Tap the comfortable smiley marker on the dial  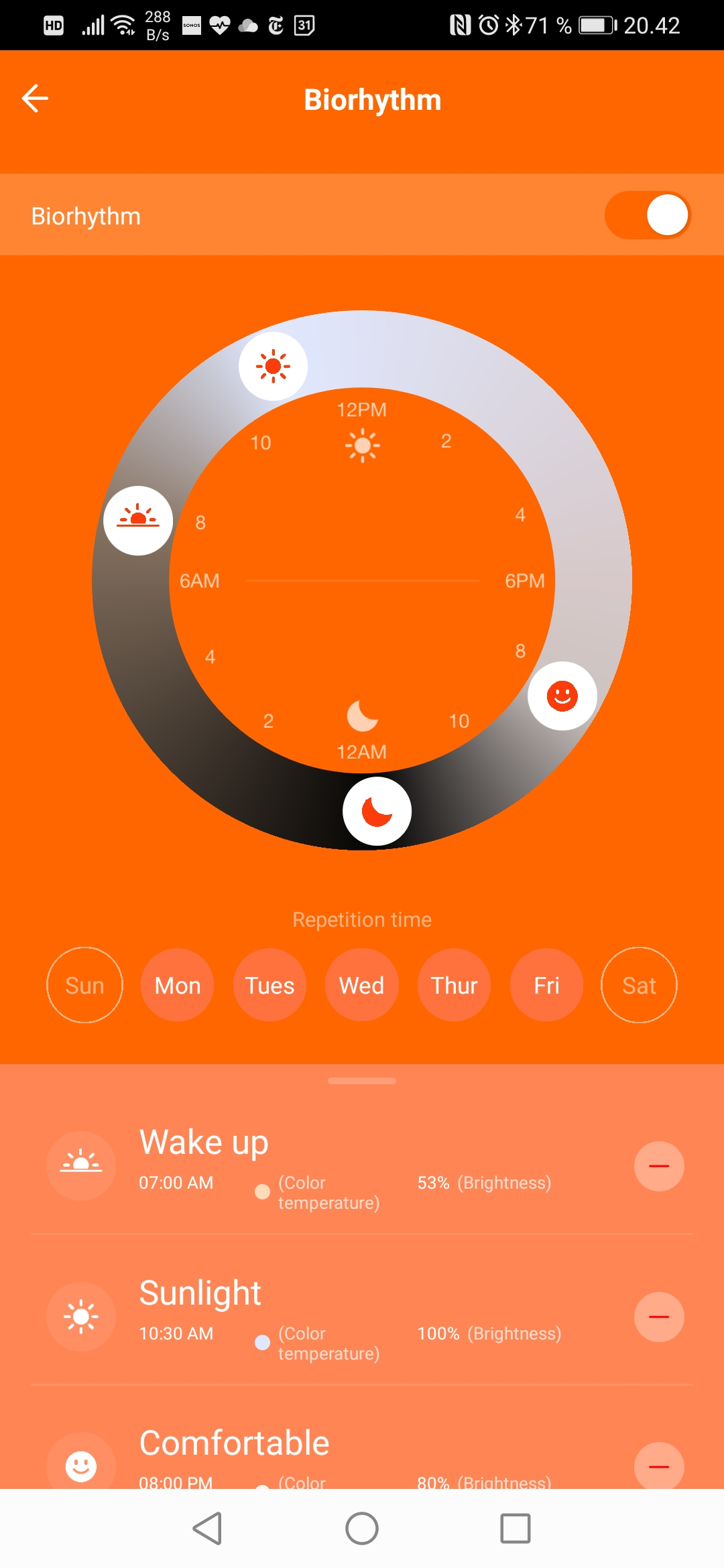[x=562, y=696]
